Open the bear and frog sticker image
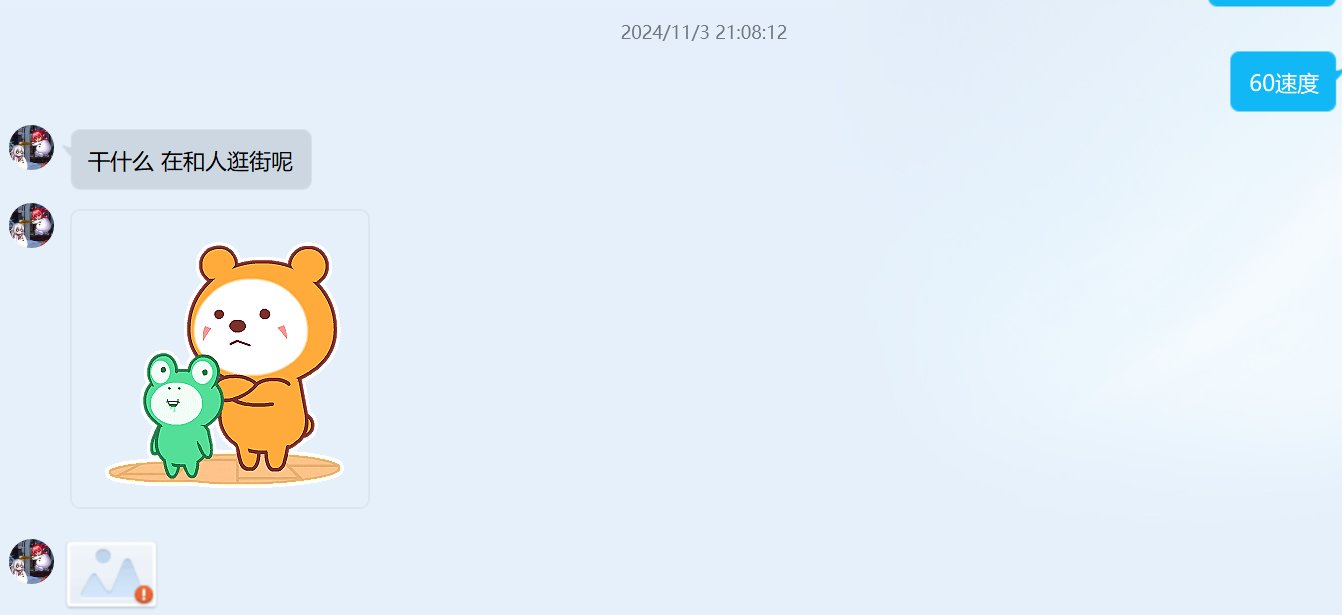The image size is (1342, 615). tap(220, 359)
